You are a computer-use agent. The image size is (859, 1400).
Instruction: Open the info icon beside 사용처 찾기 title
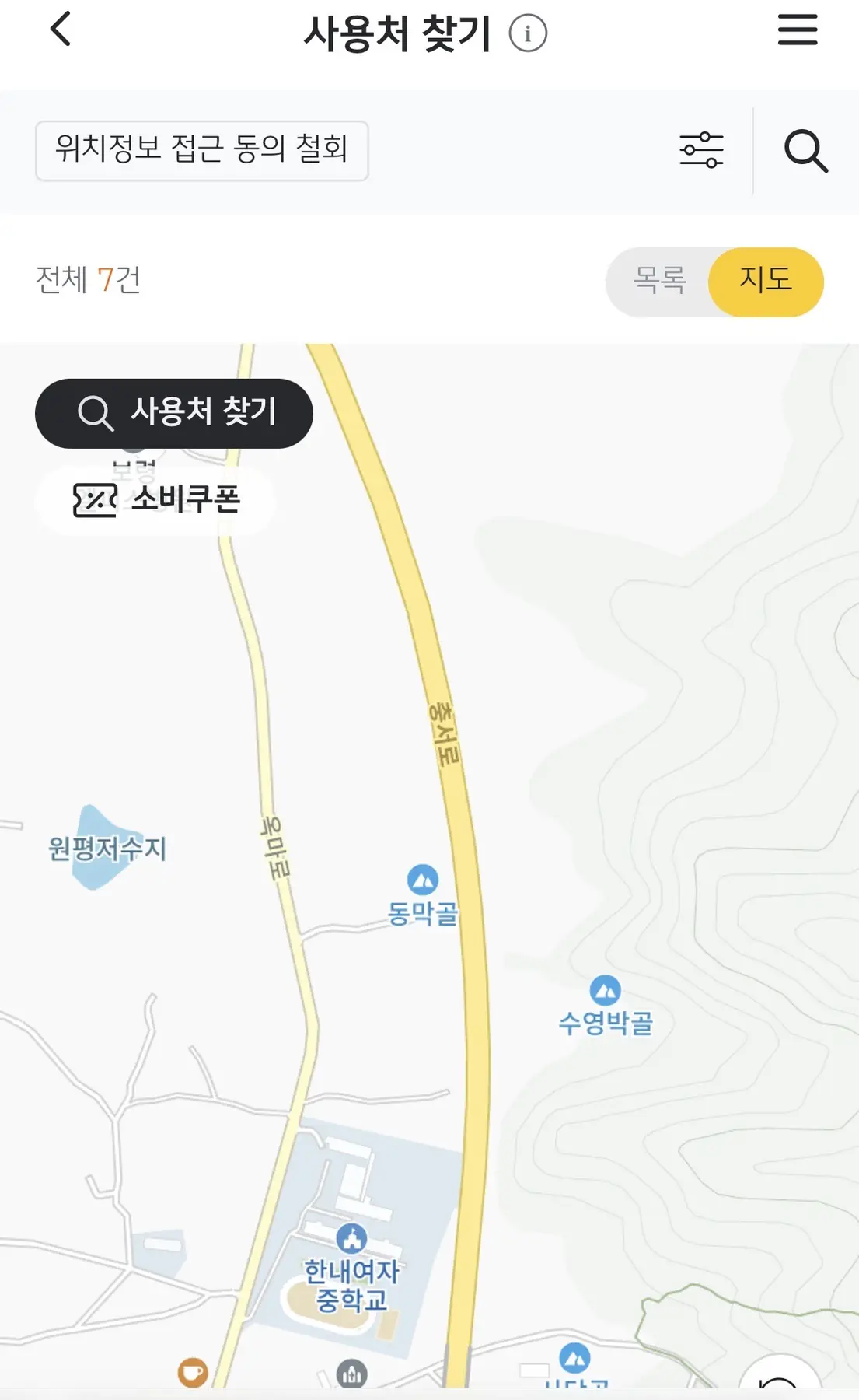(x=528, y=33)
